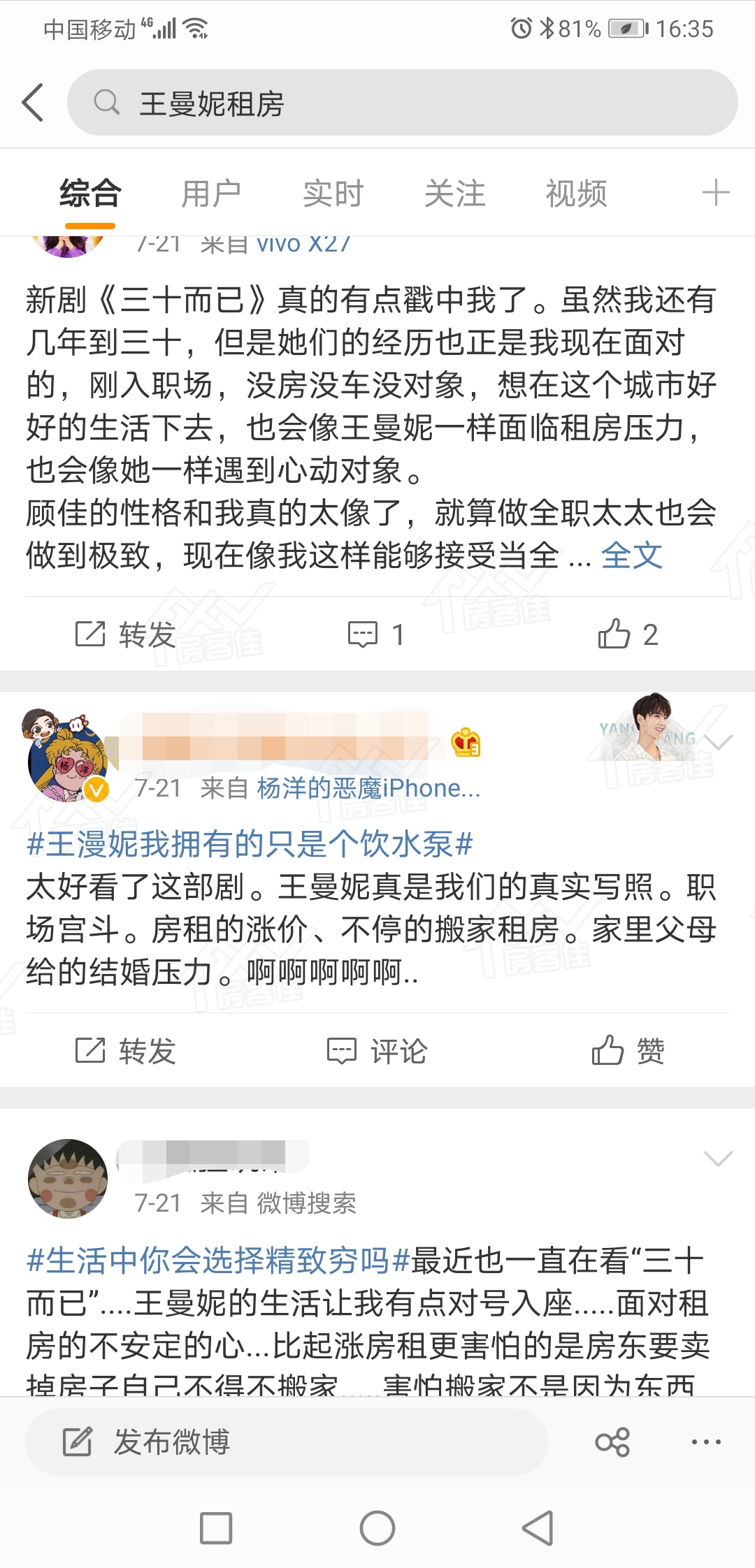
Task: Open comments on the post with 1 comment
Action: 376,634
